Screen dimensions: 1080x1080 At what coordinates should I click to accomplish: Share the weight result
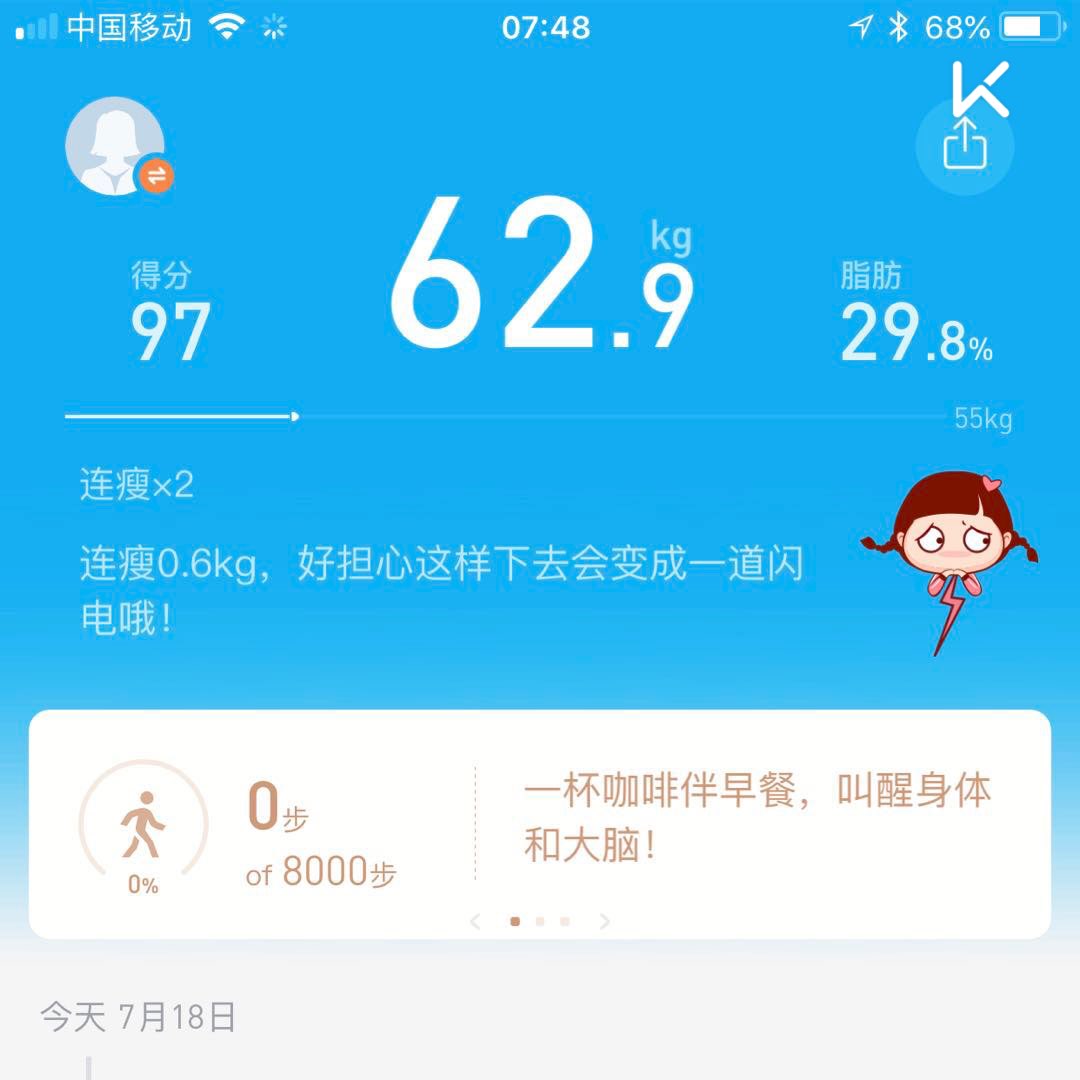(964, 146)
